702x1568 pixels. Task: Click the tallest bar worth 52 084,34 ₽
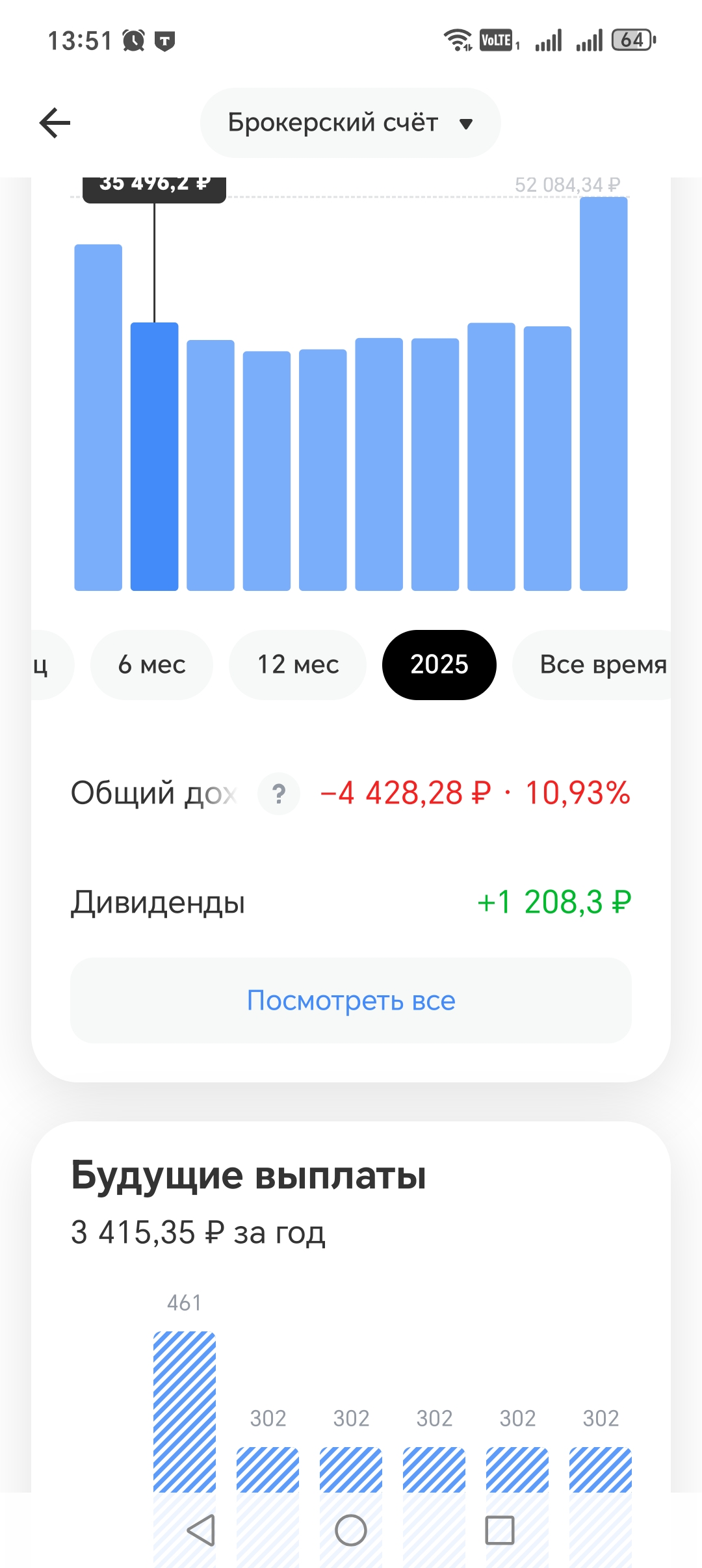click(x=603, y=390)
